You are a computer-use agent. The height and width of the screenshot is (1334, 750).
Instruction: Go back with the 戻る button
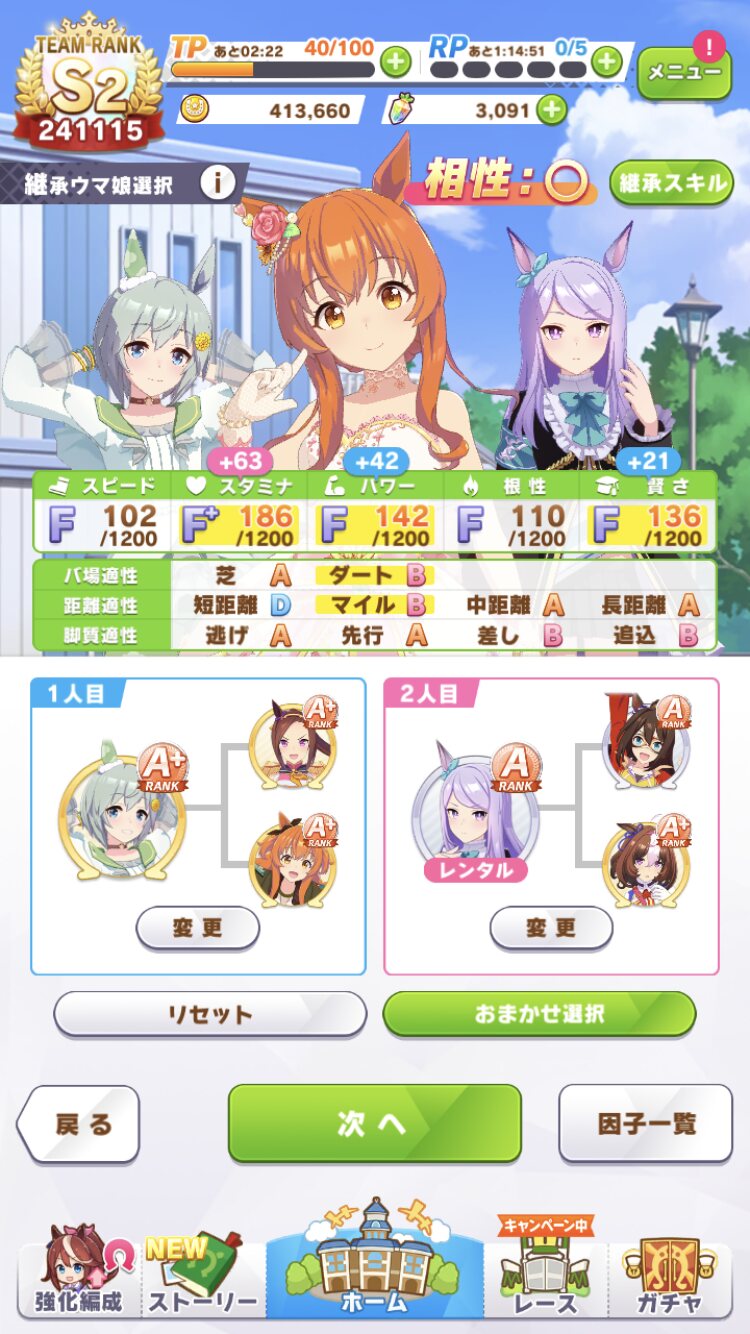(x=79, y=1124)
